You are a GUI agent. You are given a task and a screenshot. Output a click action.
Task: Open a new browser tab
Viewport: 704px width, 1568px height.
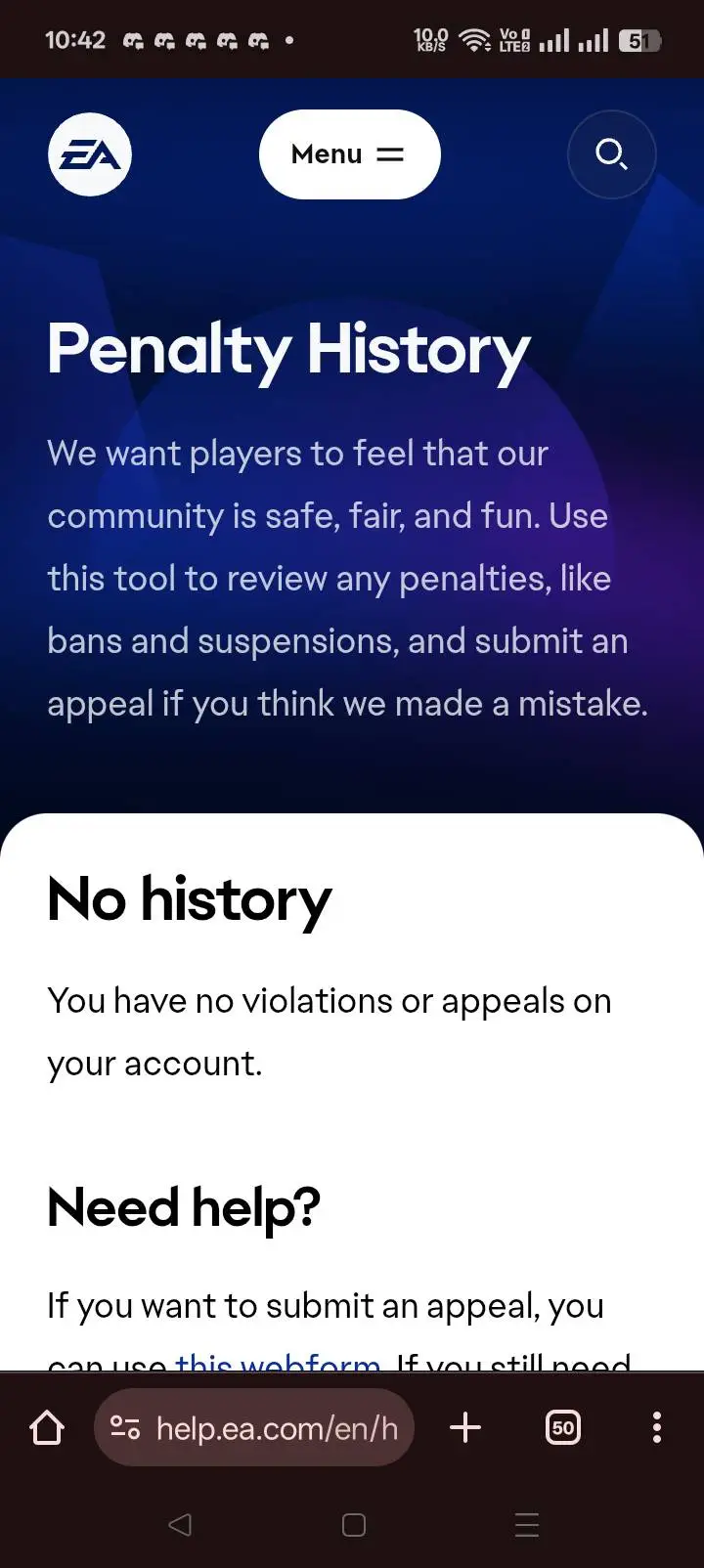click(x=465, y=1428)
